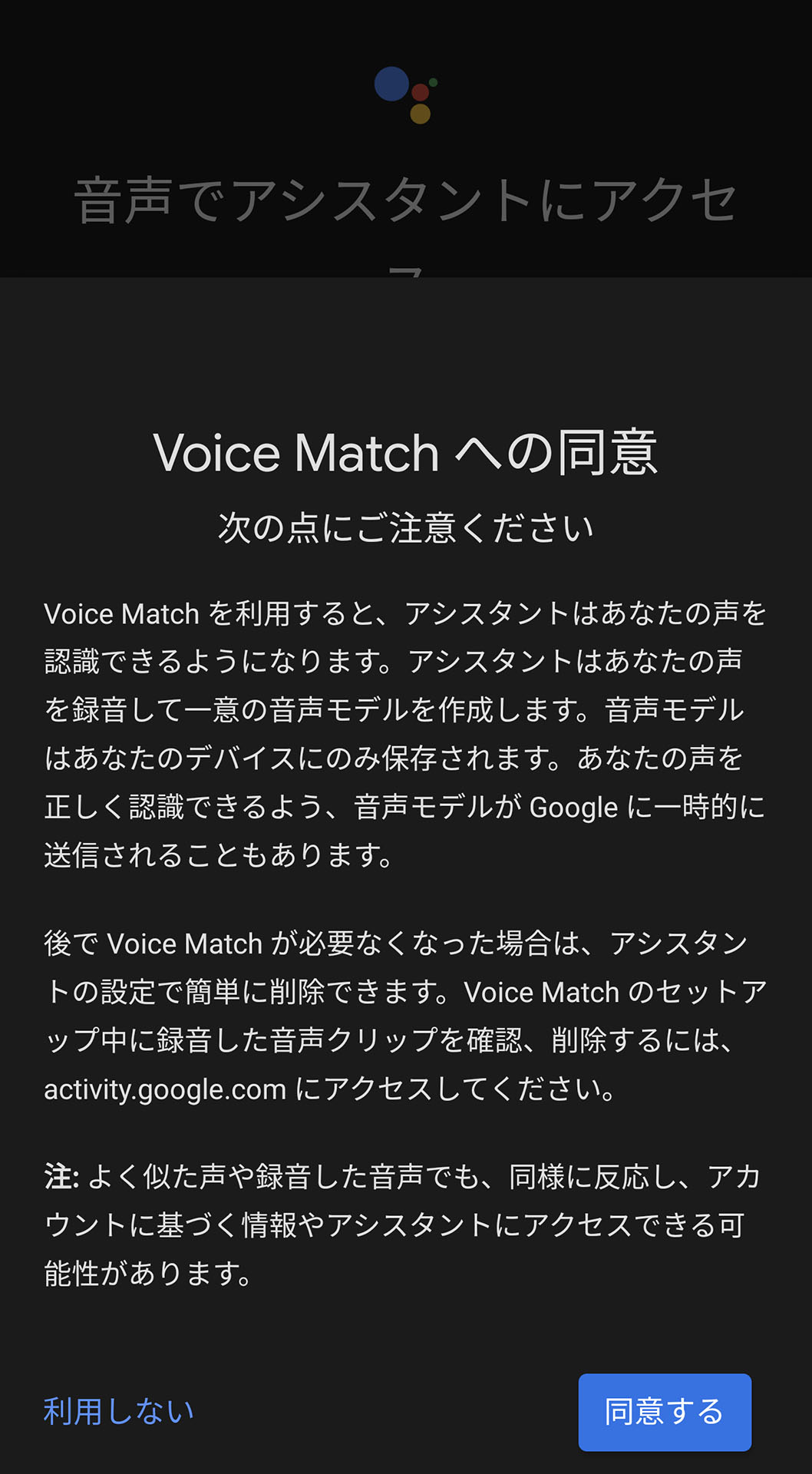812x1474 pixels.
Task: Agree by tapping the 同意する button
Action: [665, 1412]
